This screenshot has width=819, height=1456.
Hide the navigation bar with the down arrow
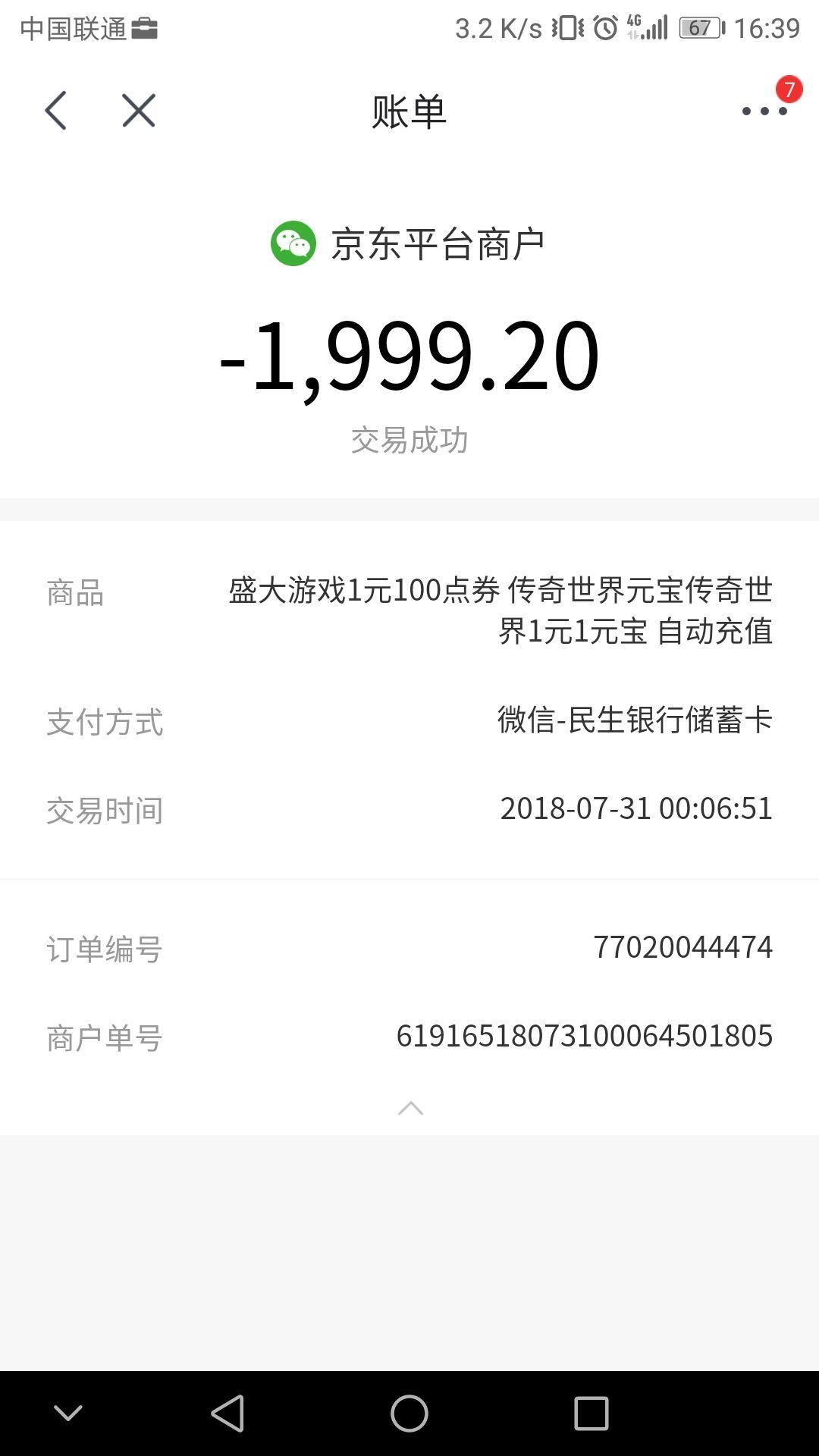(x=68, y=1413)
